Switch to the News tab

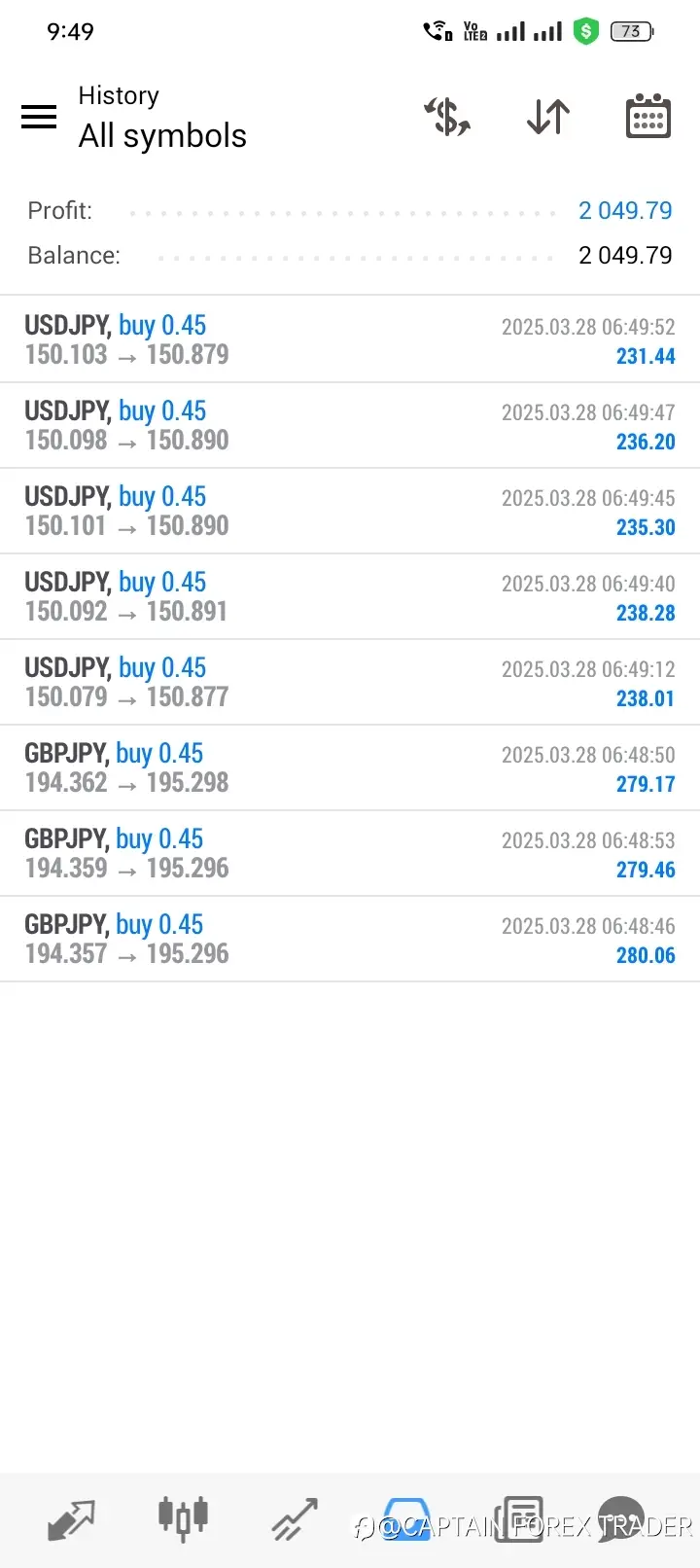point(518,1519)
